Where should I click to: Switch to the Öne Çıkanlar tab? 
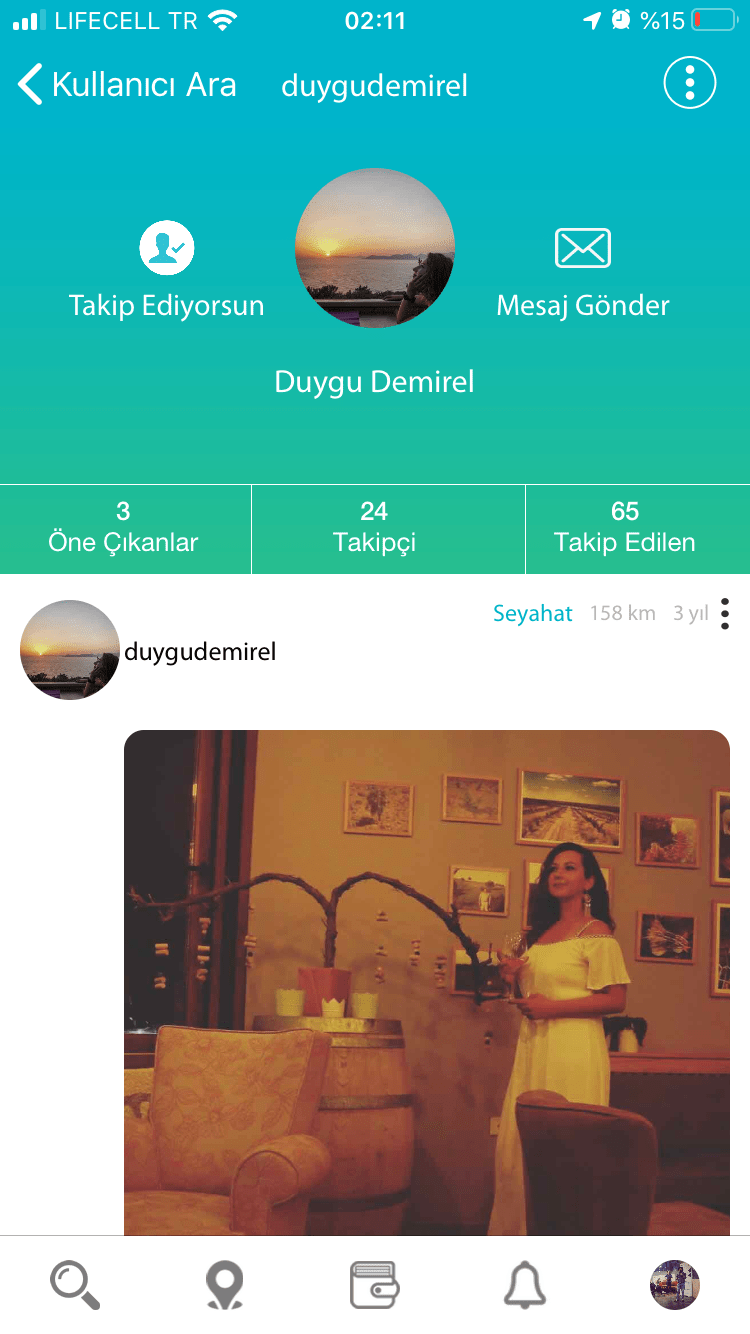point(124,528)
